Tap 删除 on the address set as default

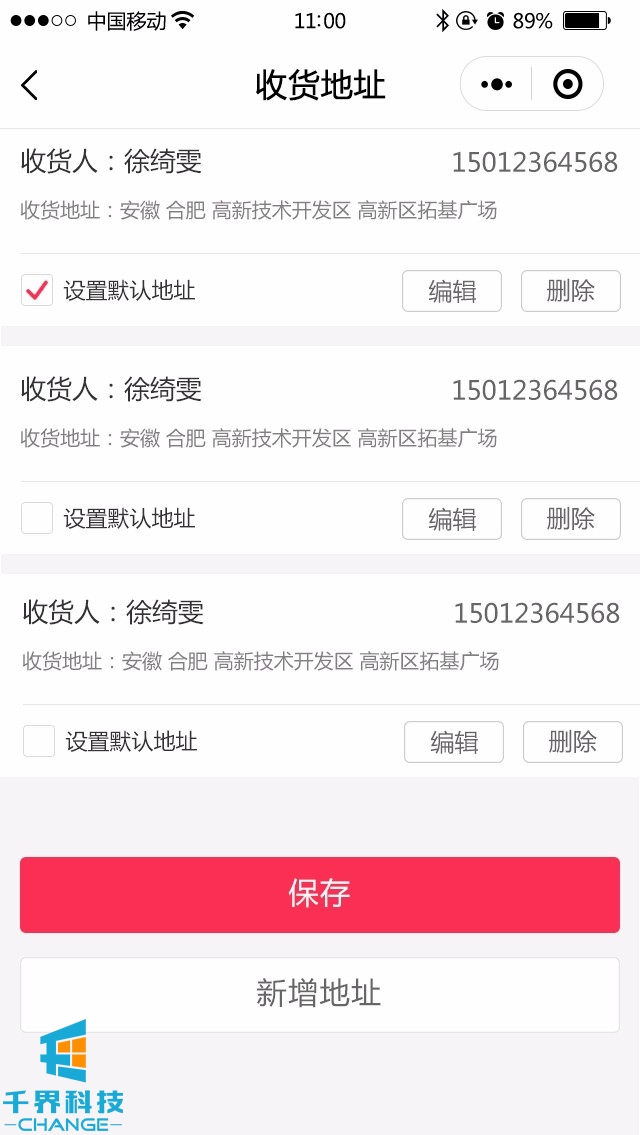click(x=570, y=291)
